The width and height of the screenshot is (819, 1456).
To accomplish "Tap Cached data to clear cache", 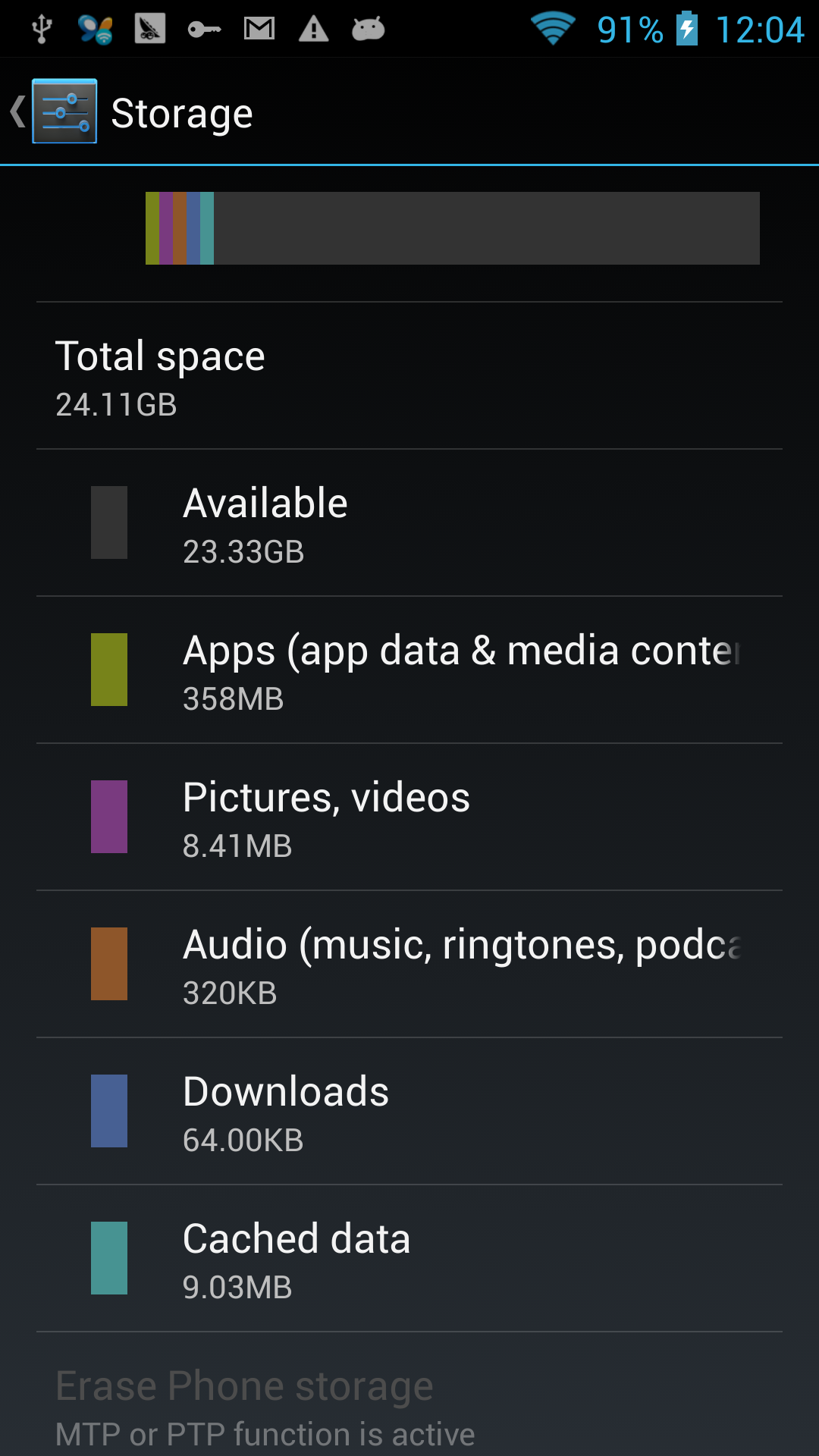I will tap(409, 1258).
